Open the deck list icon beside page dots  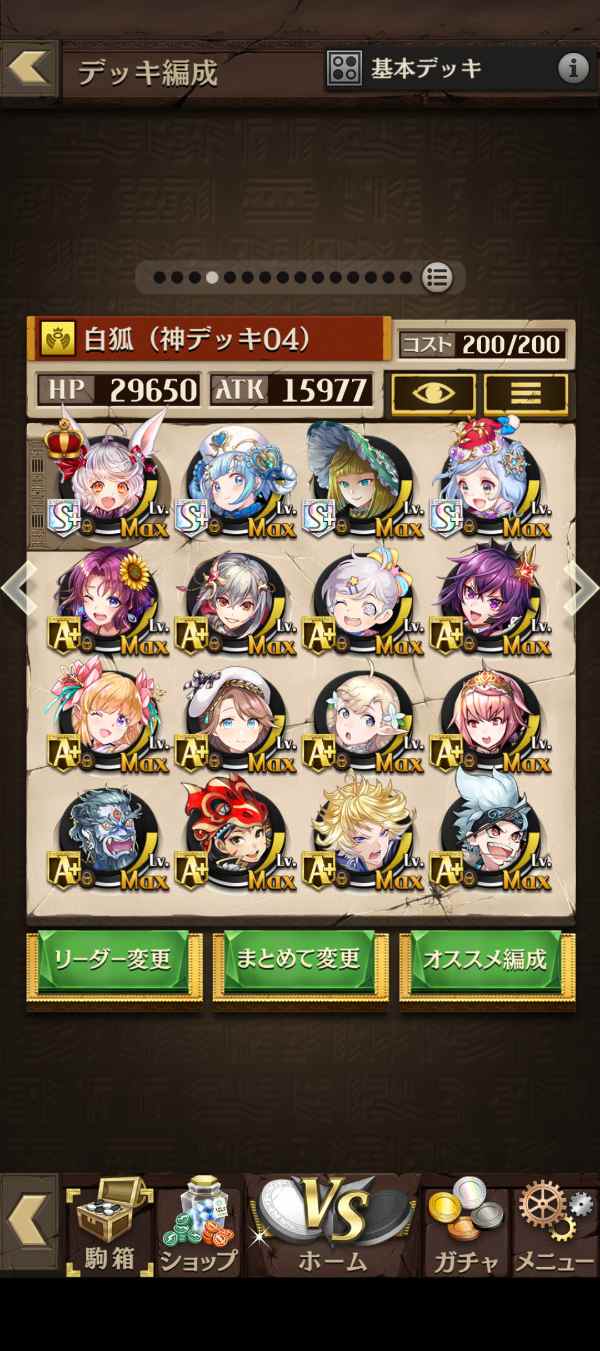coord(436,277)
